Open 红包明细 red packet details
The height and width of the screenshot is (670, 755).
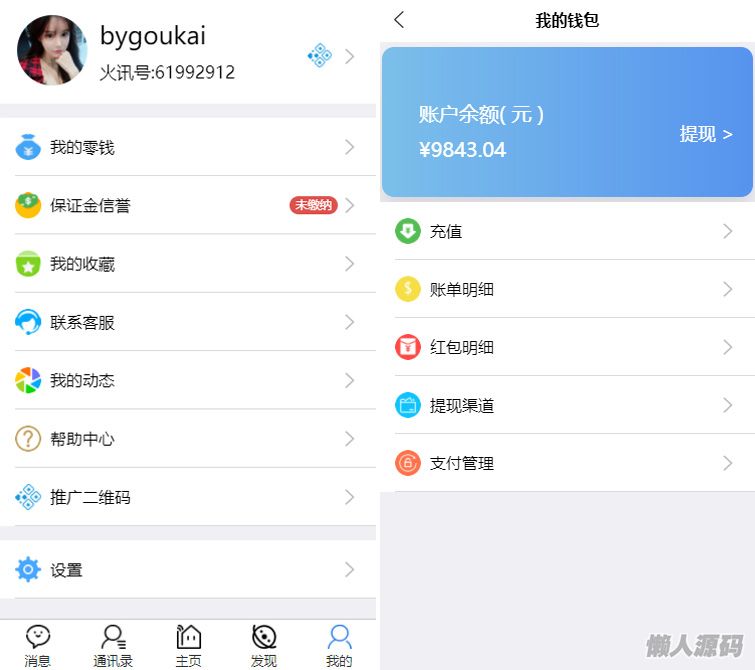[566, 348]
